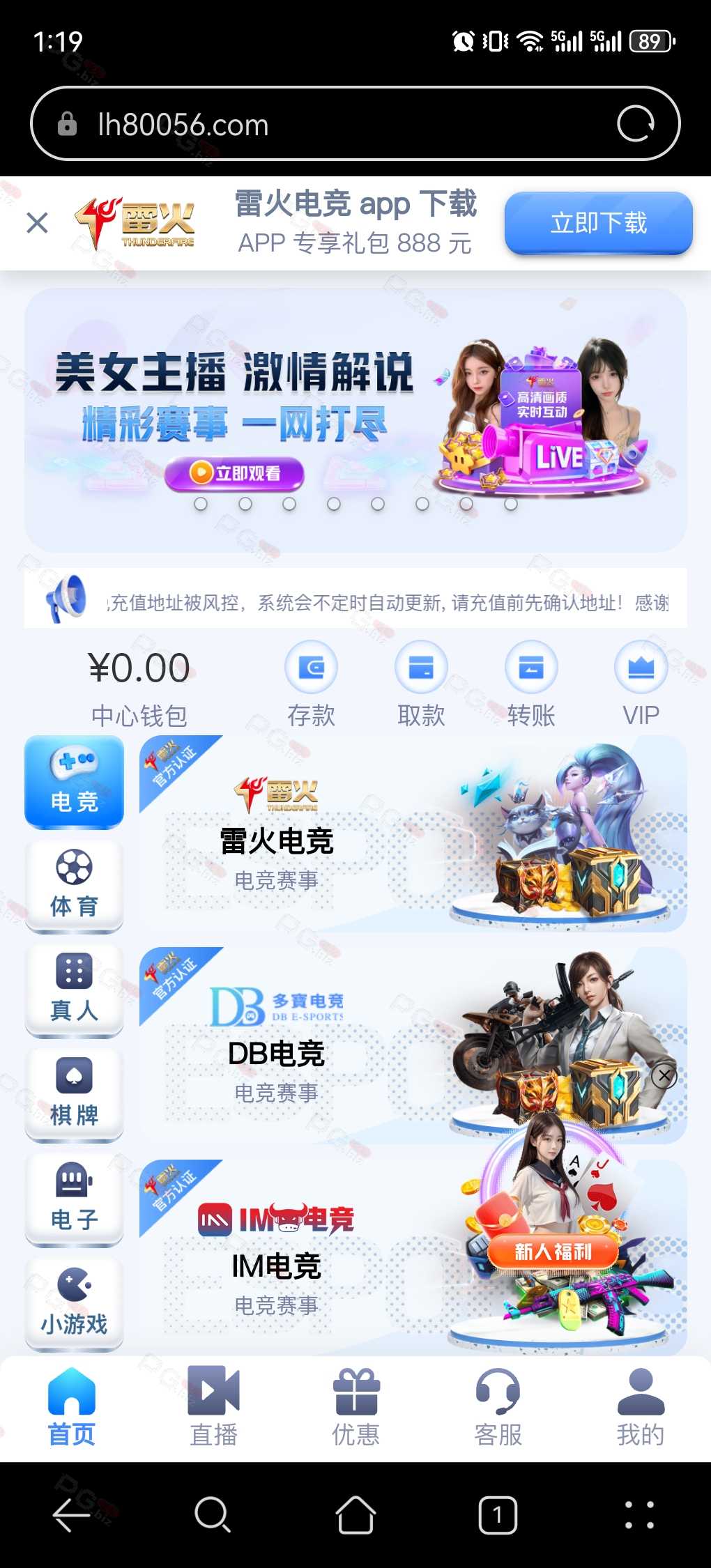
Task: Select the 电子 slots category
Action: coord(74,1199)
